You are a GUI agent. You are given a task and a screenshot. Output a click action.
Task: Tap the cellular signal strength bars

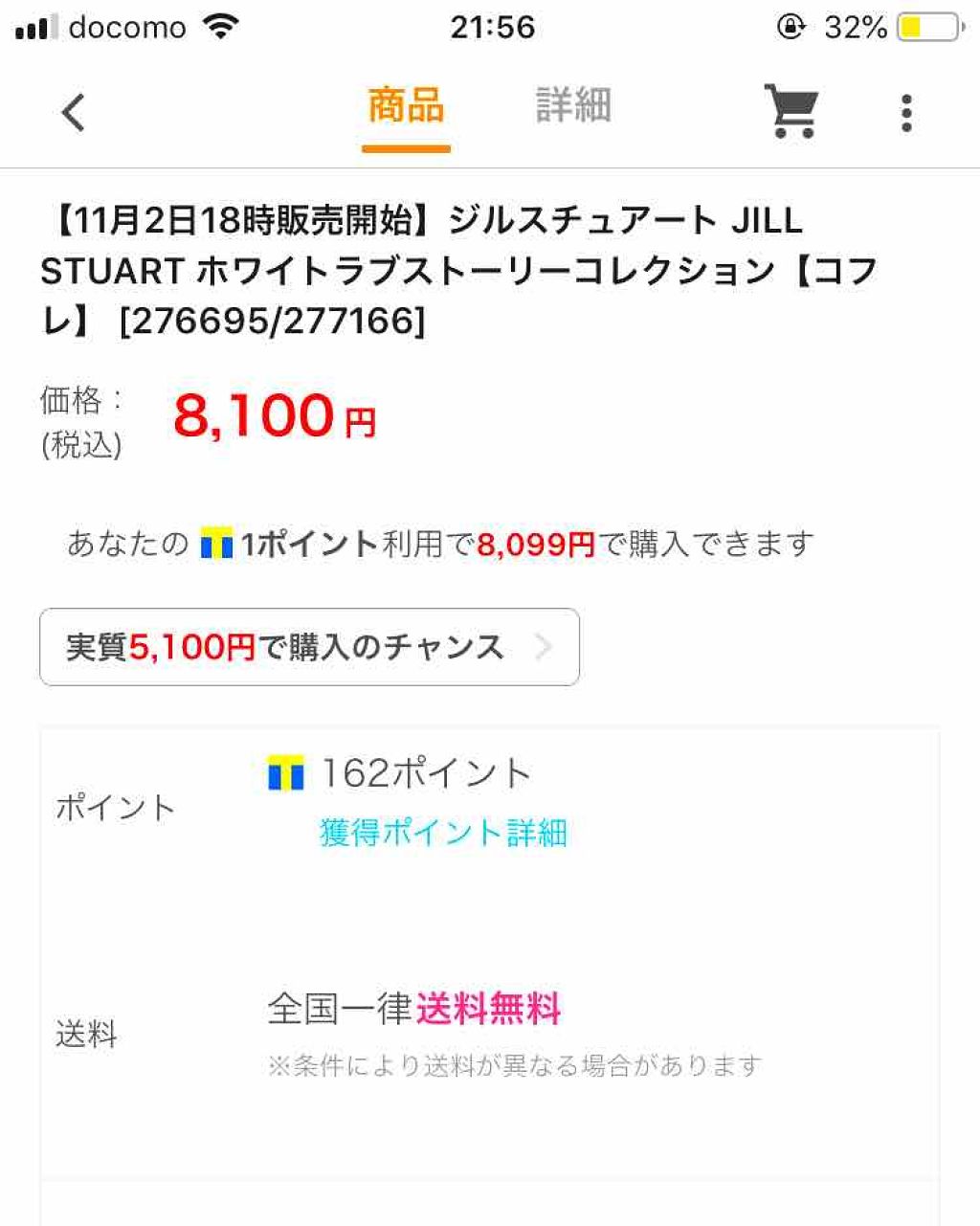pos(33,28)
